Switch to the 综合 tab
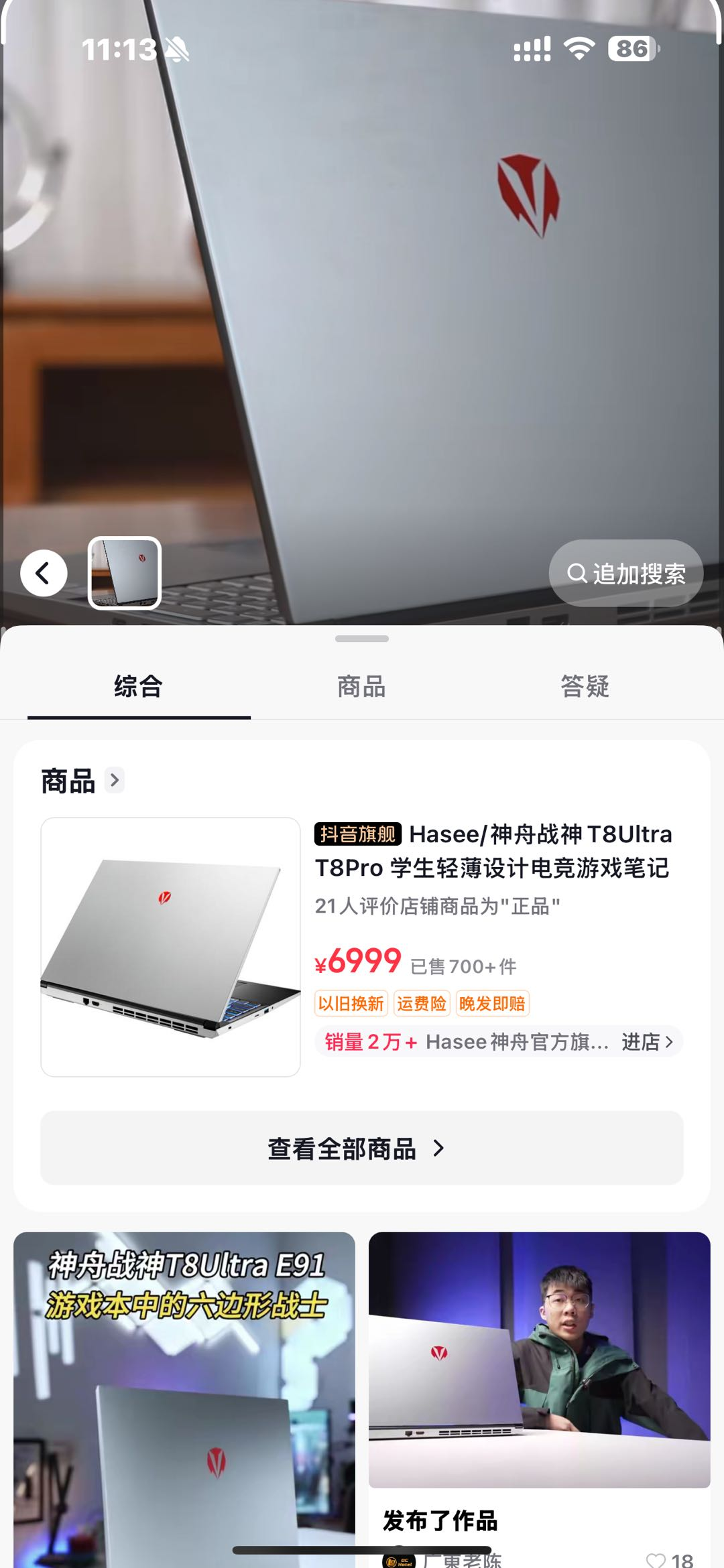This screenshot has height=1568, width=724. tap(139, 687)
